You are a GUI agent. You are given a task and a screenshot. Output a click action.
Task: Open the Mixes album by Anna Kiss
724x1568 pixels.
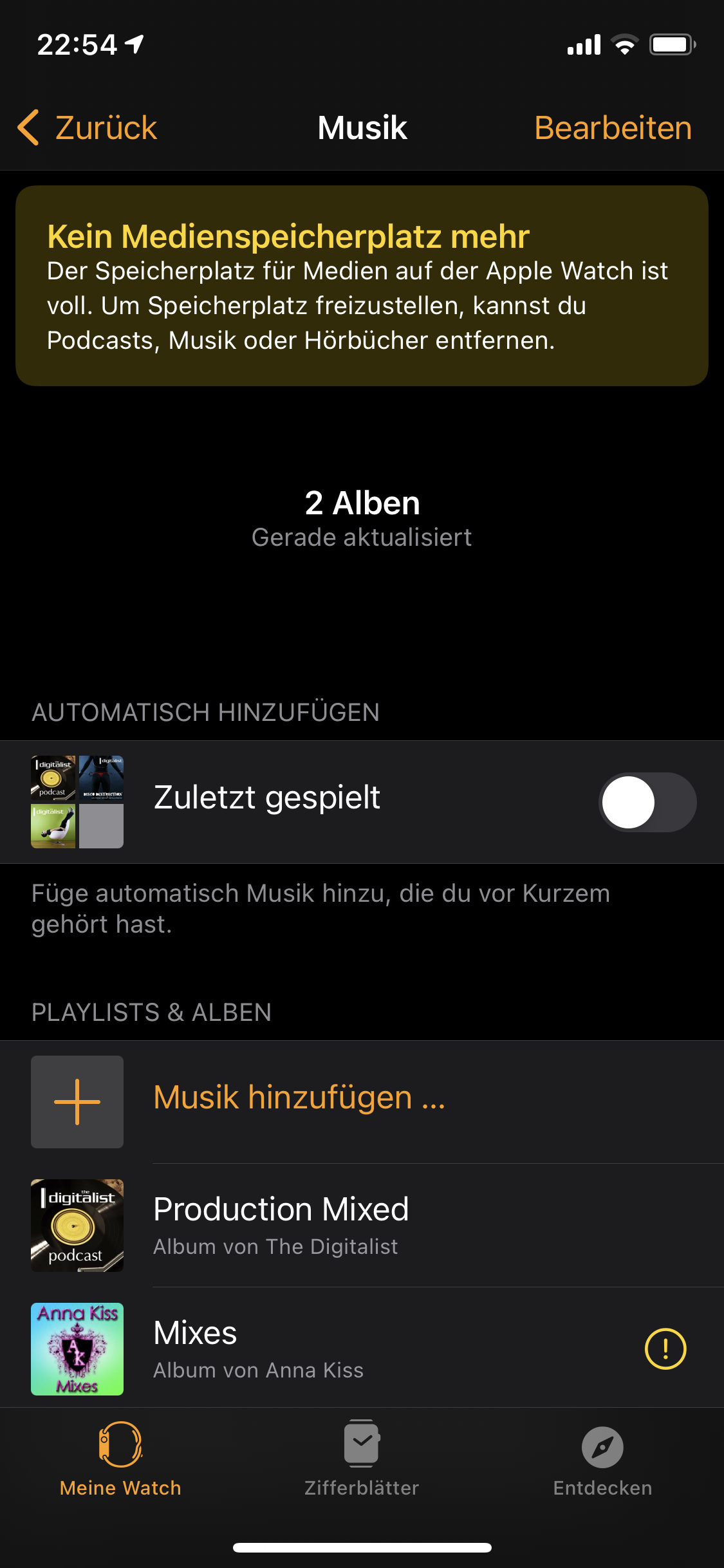coord(259,1349)
